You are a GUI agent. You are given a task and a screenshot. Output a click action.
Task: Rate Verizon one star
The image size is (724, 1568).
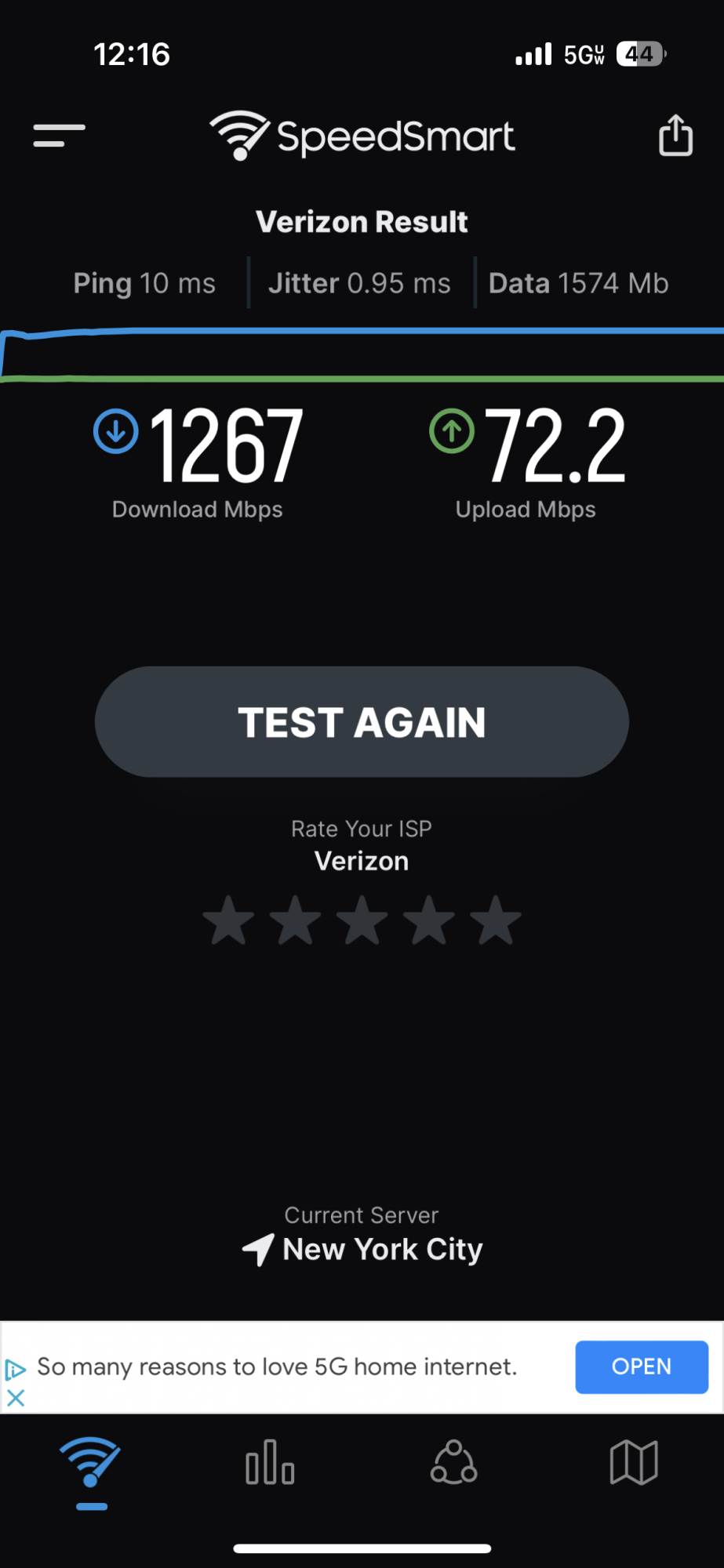(x=228, y=920)
